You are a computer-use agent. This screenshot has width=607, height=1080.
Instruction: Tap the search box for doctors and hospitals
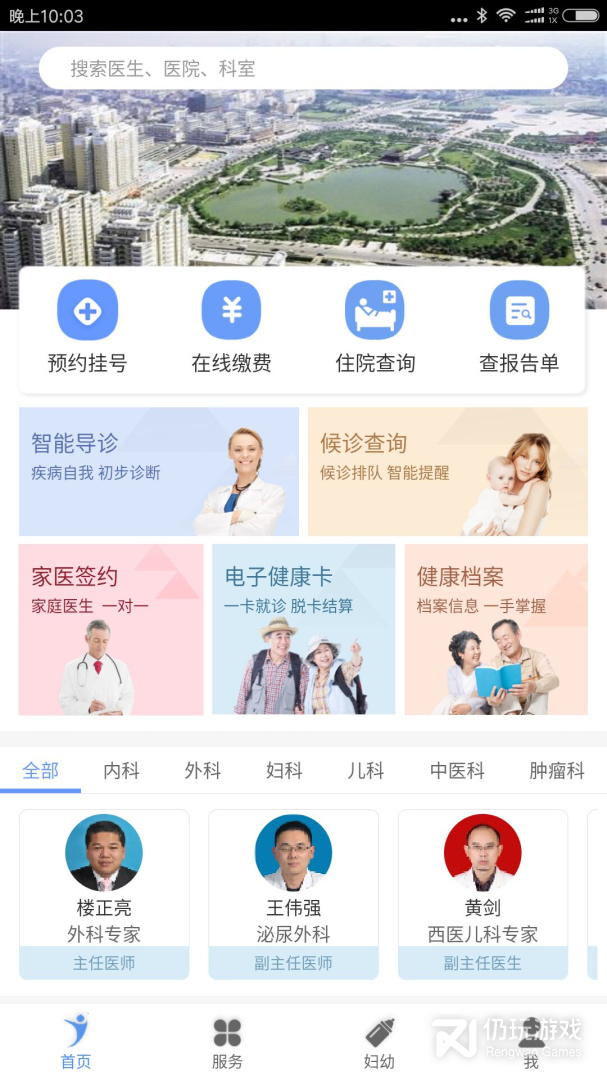[x=303, y=69]
